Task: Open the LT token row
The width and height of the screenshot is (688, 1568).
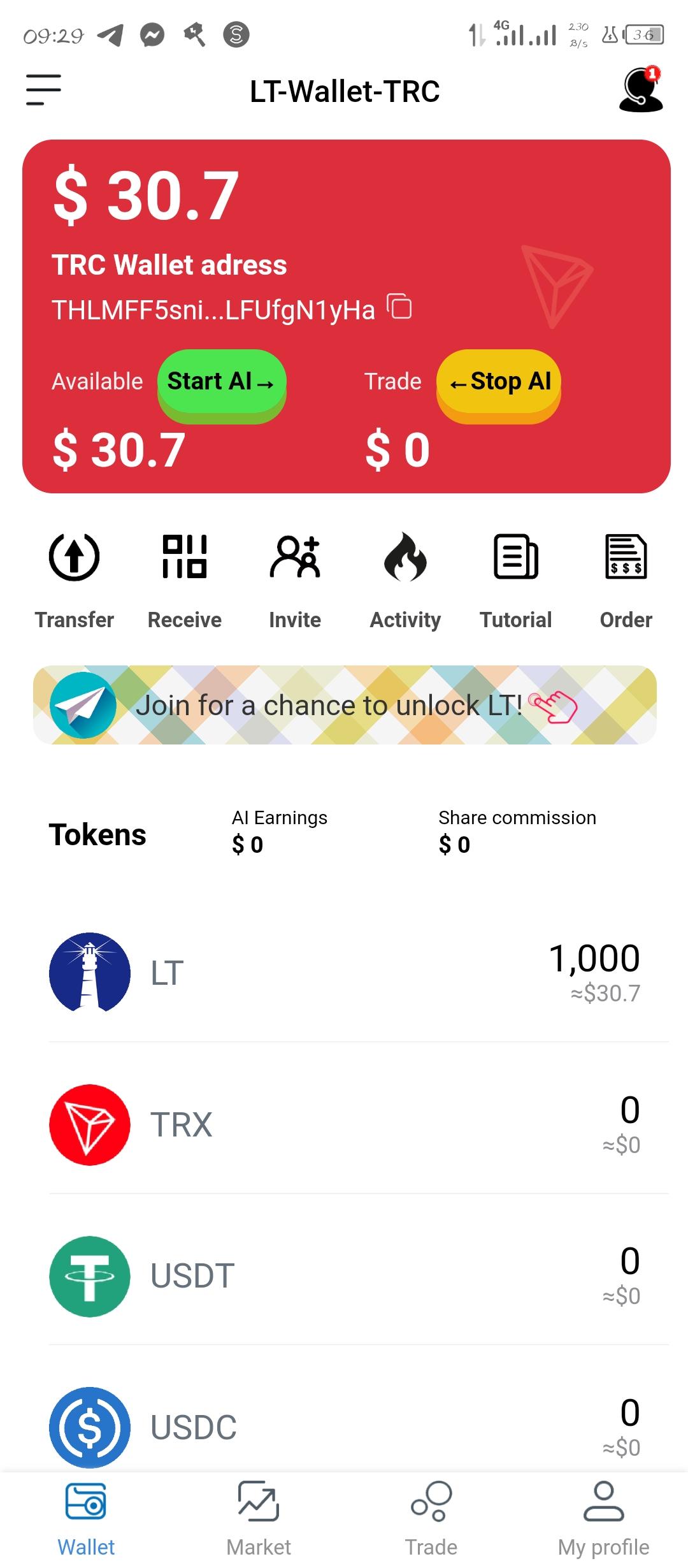Action: click(x=345, y=973)
